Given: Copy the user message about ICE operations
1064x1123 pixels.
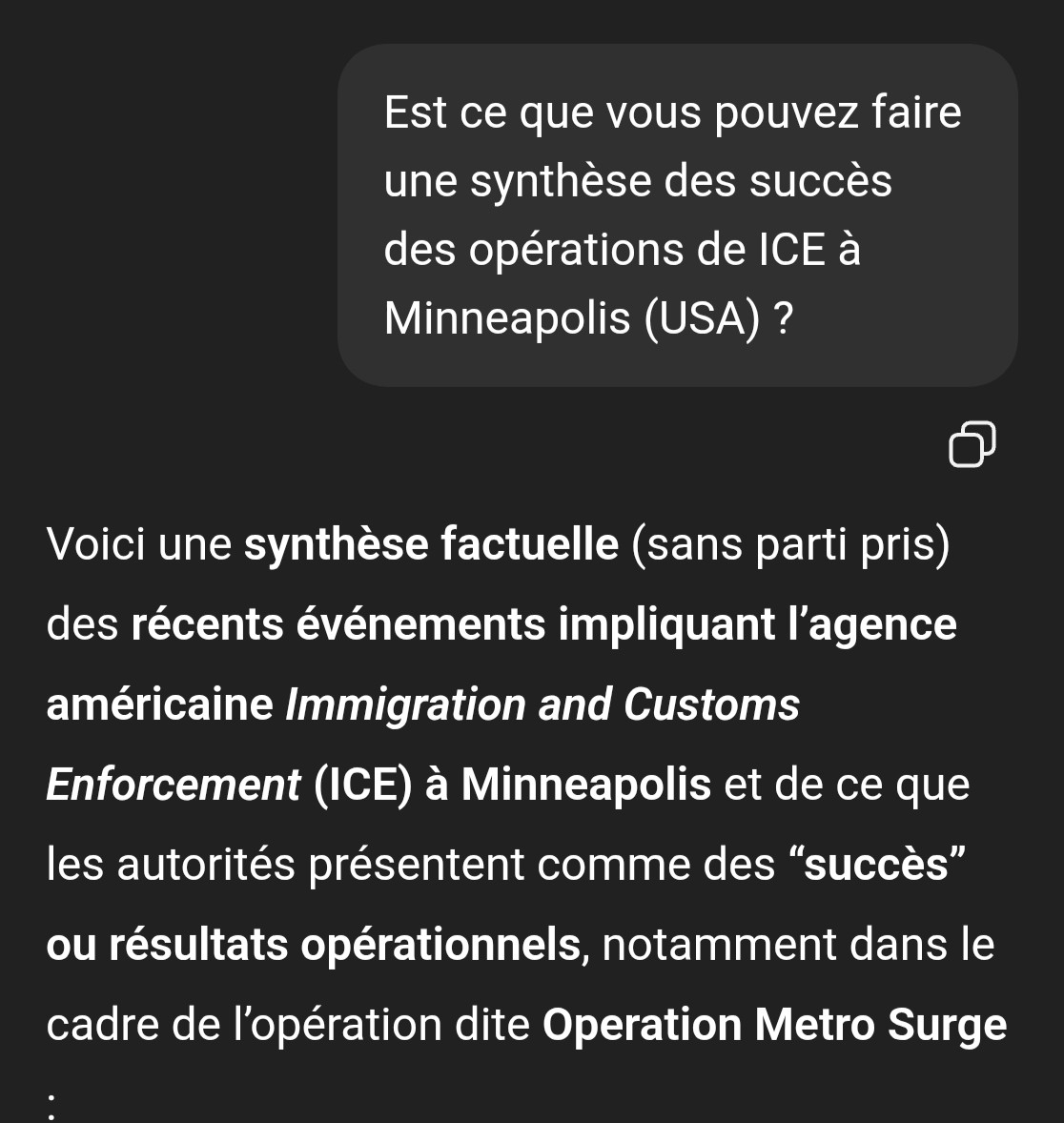Looking at the screenshot, I should [972, 444].
